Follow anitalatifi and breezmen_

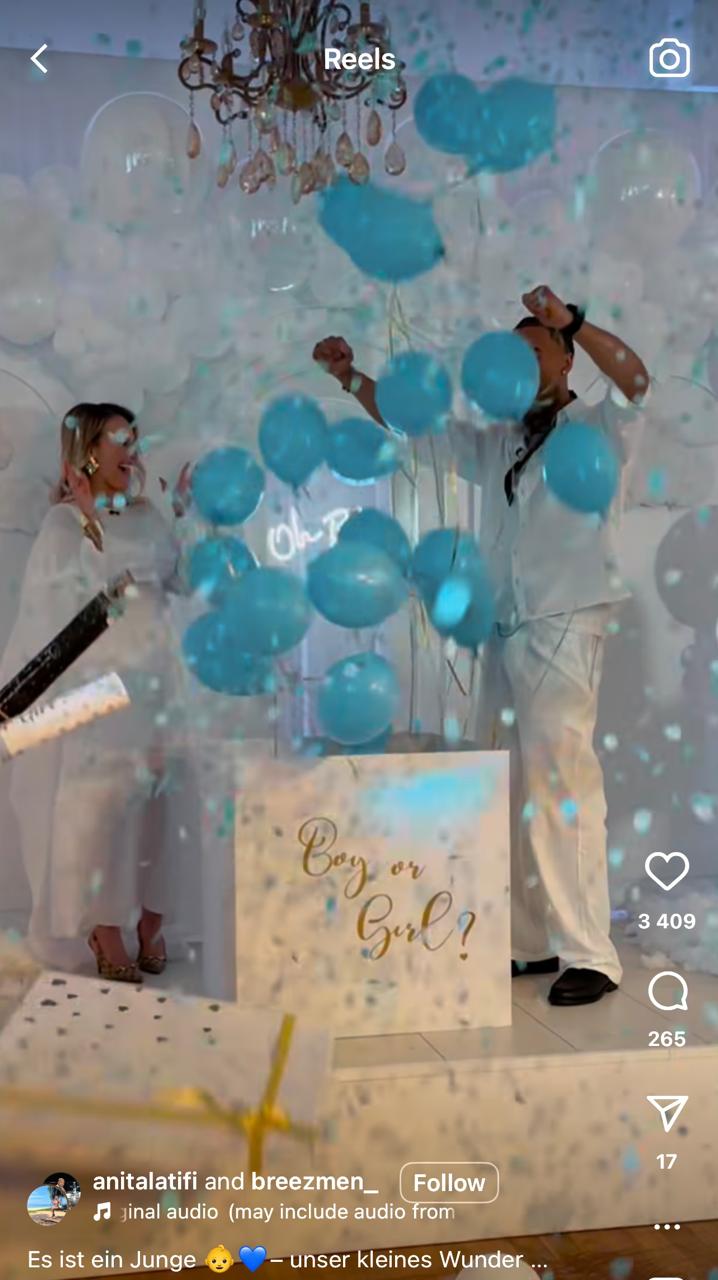(449, 1183)
